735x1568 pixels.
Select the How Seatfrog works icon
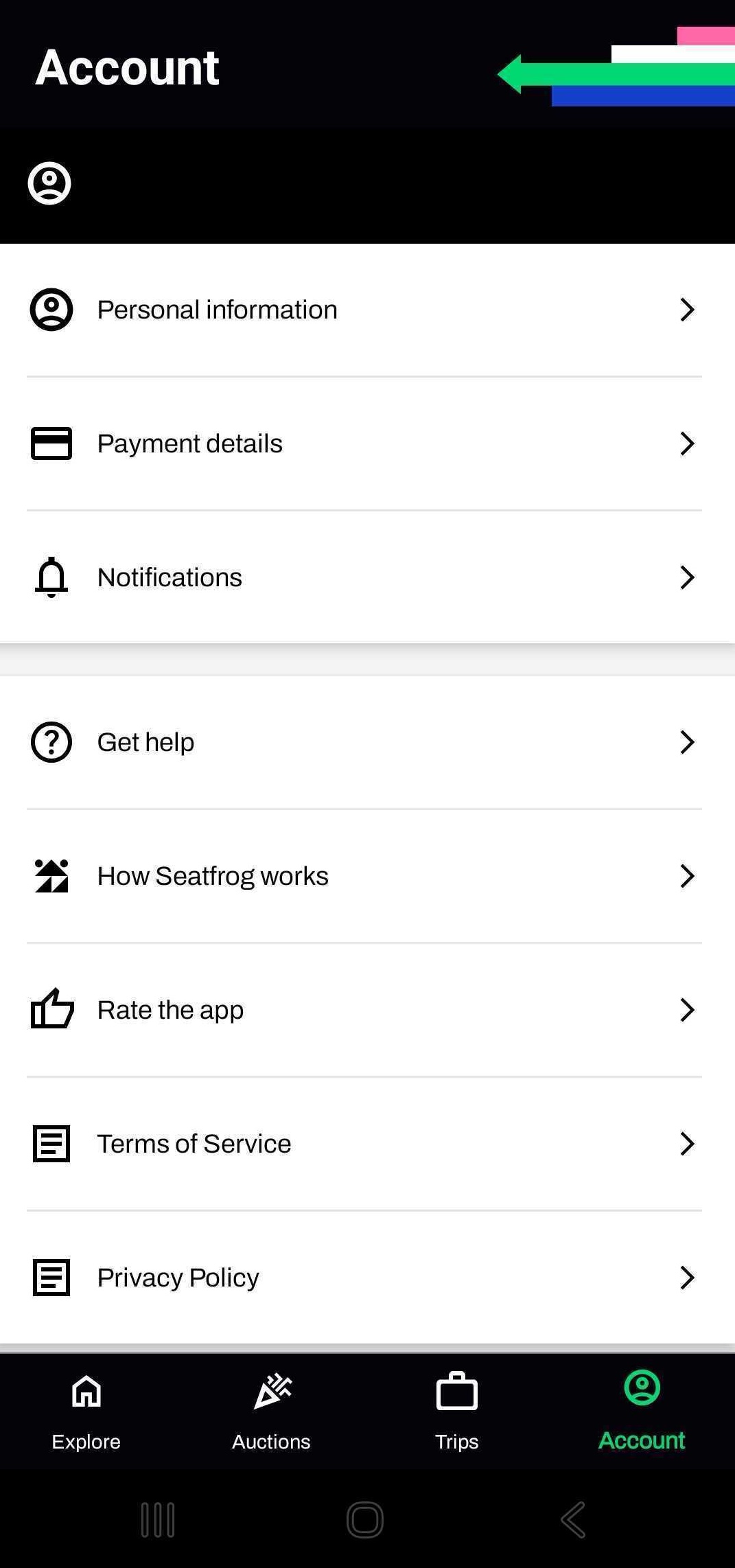51,875
